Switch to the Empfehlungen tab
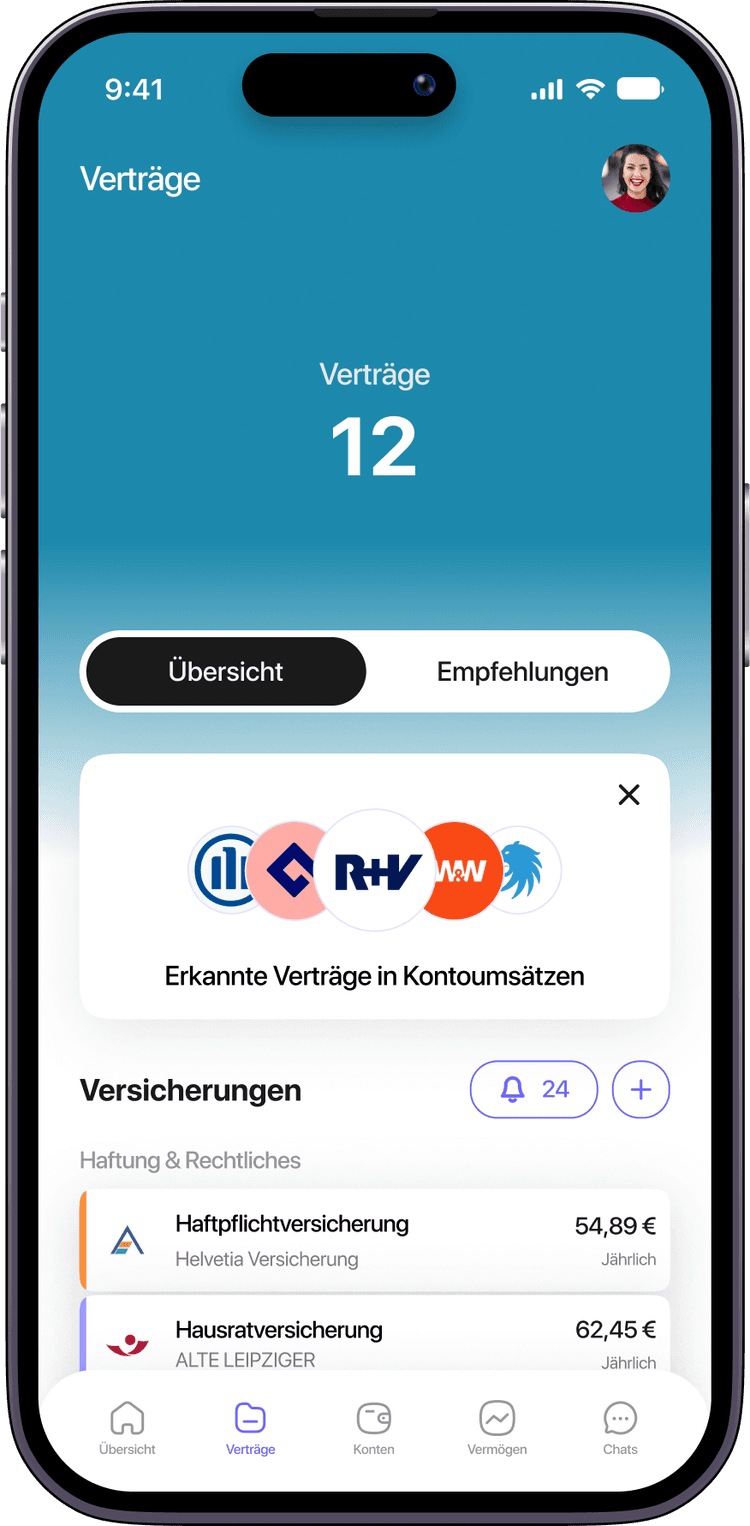 [x=521, y=672]
